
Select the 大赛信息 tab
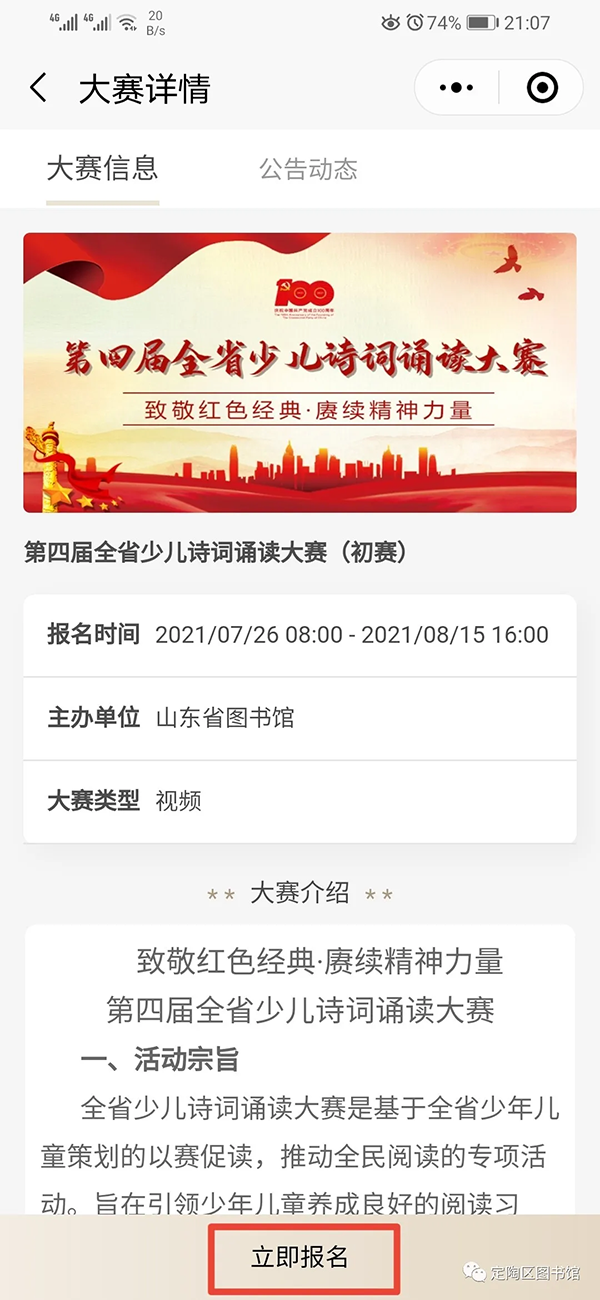point(102,169)
